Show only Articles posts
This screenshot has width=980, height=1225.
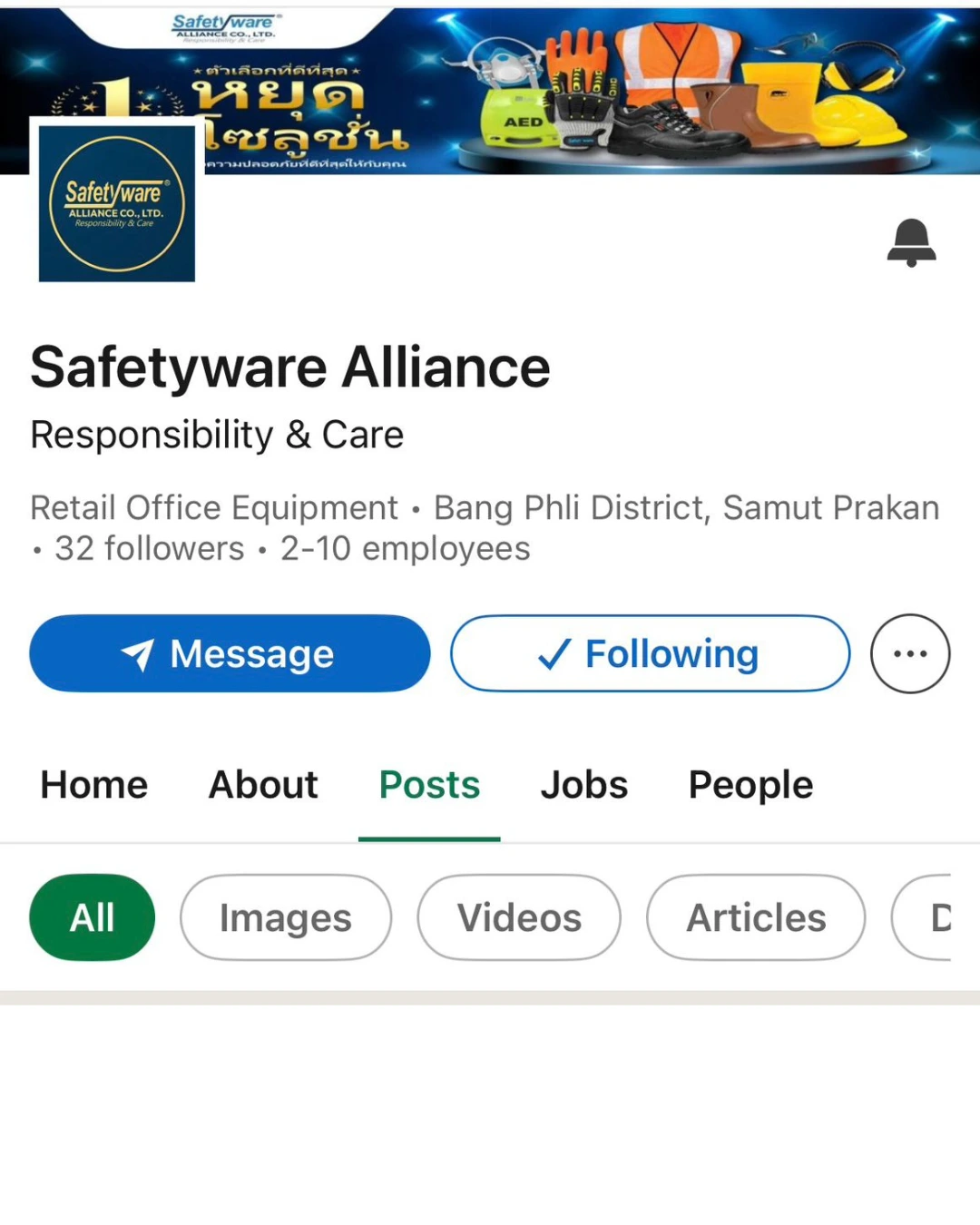pos(756,917)
